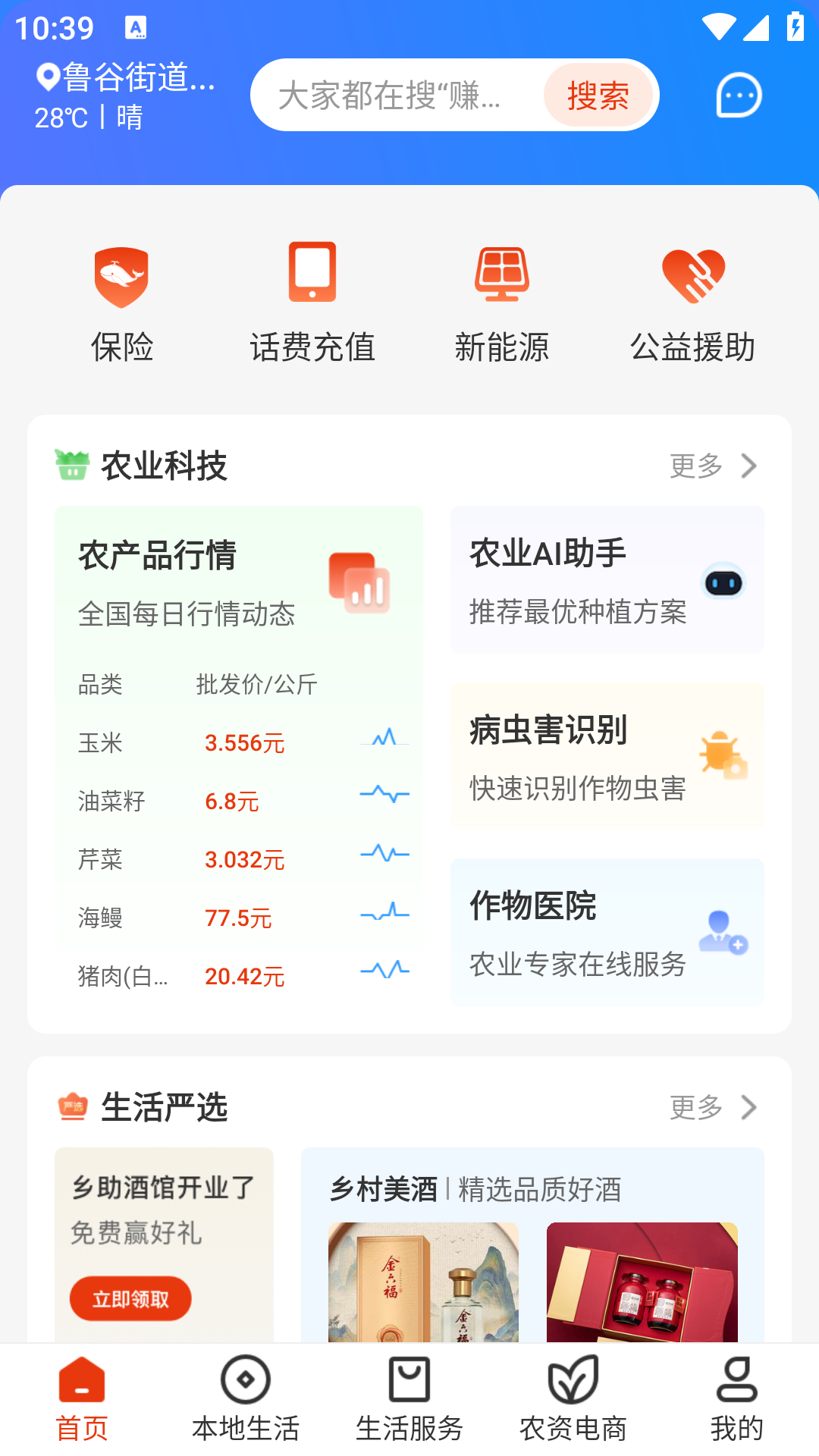Click the chevron arrow next to 农业科技
Viewport: 819px width, 1456px height.
point(748,467)
